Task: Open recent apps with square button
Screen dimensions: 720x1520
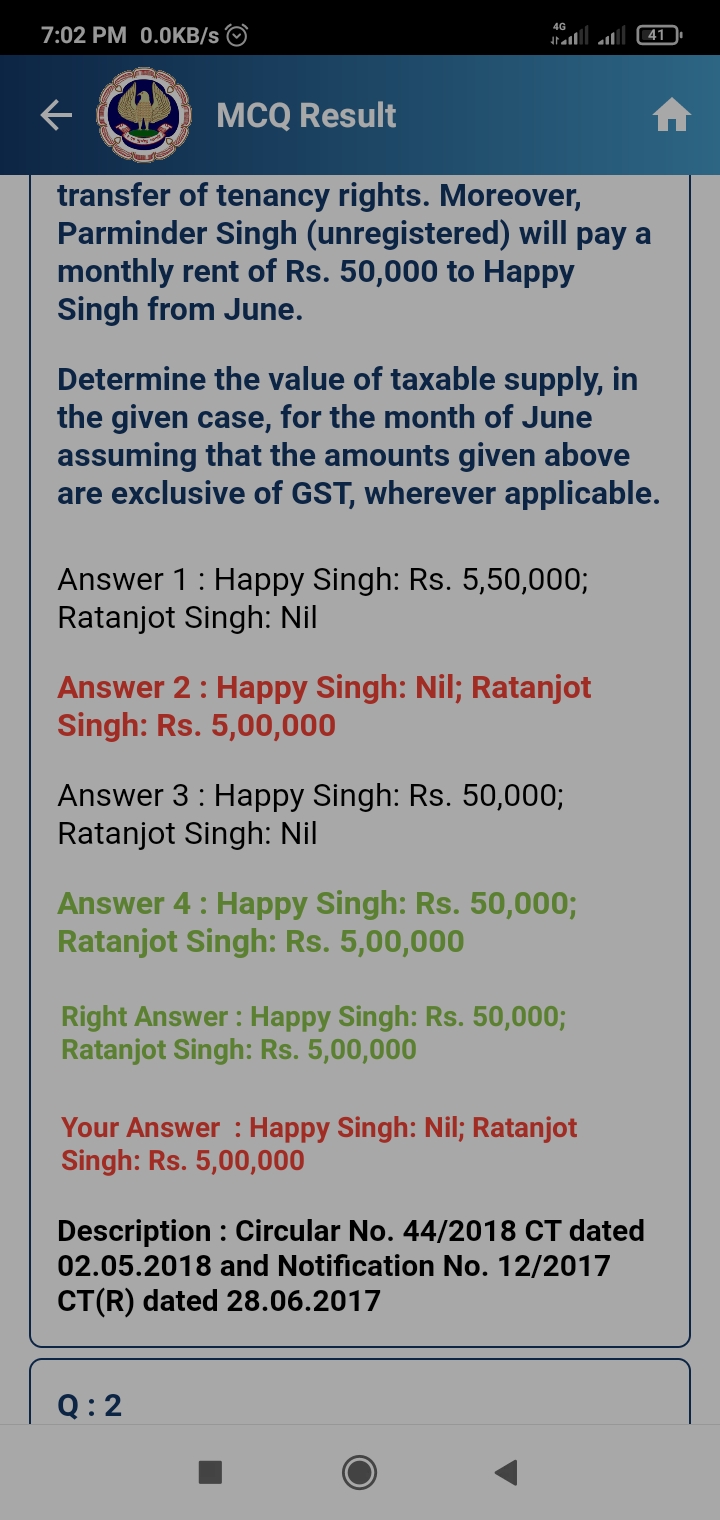Action: pyautogui.click(x=210, y=1472)
